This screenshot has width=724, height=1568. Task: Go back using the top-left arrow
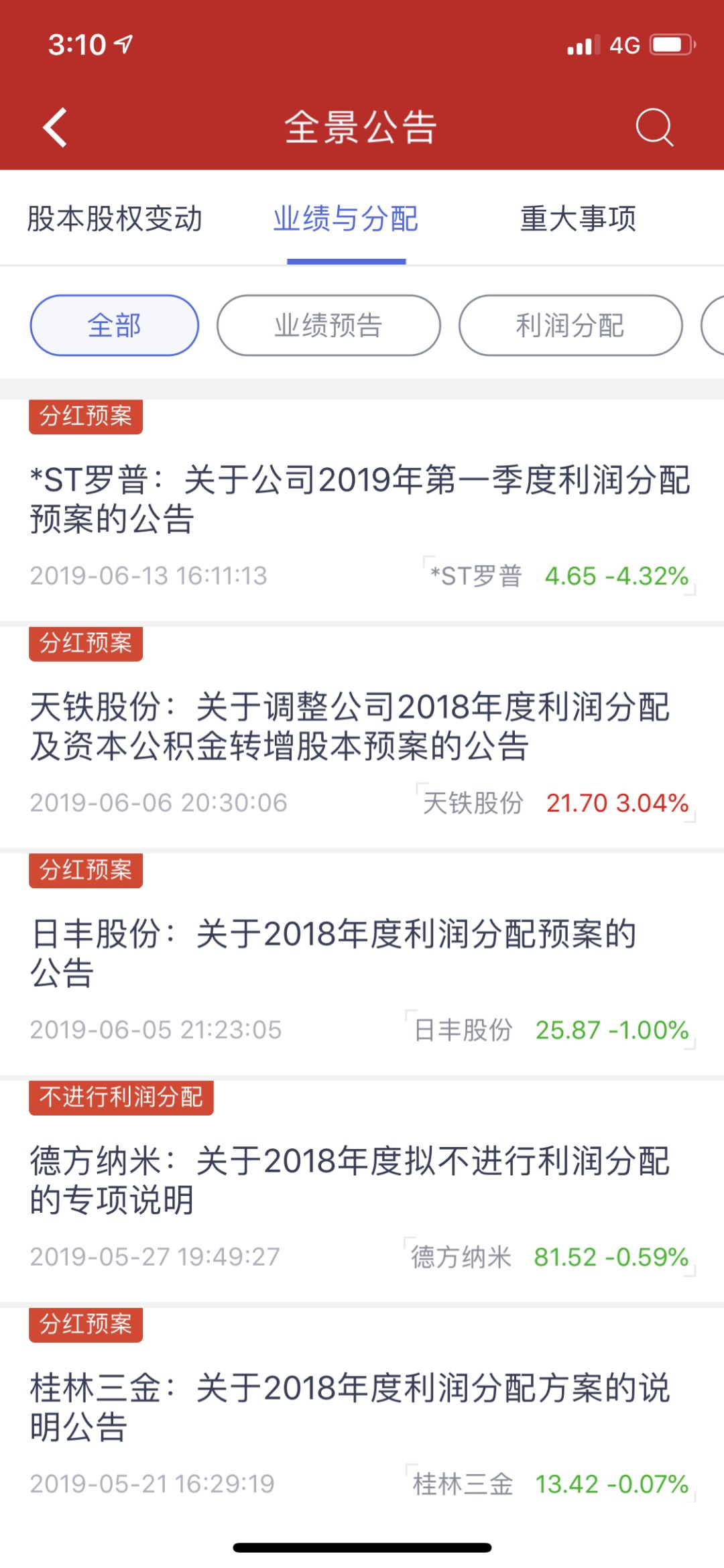pyautogui.click(x=56, y=127)
